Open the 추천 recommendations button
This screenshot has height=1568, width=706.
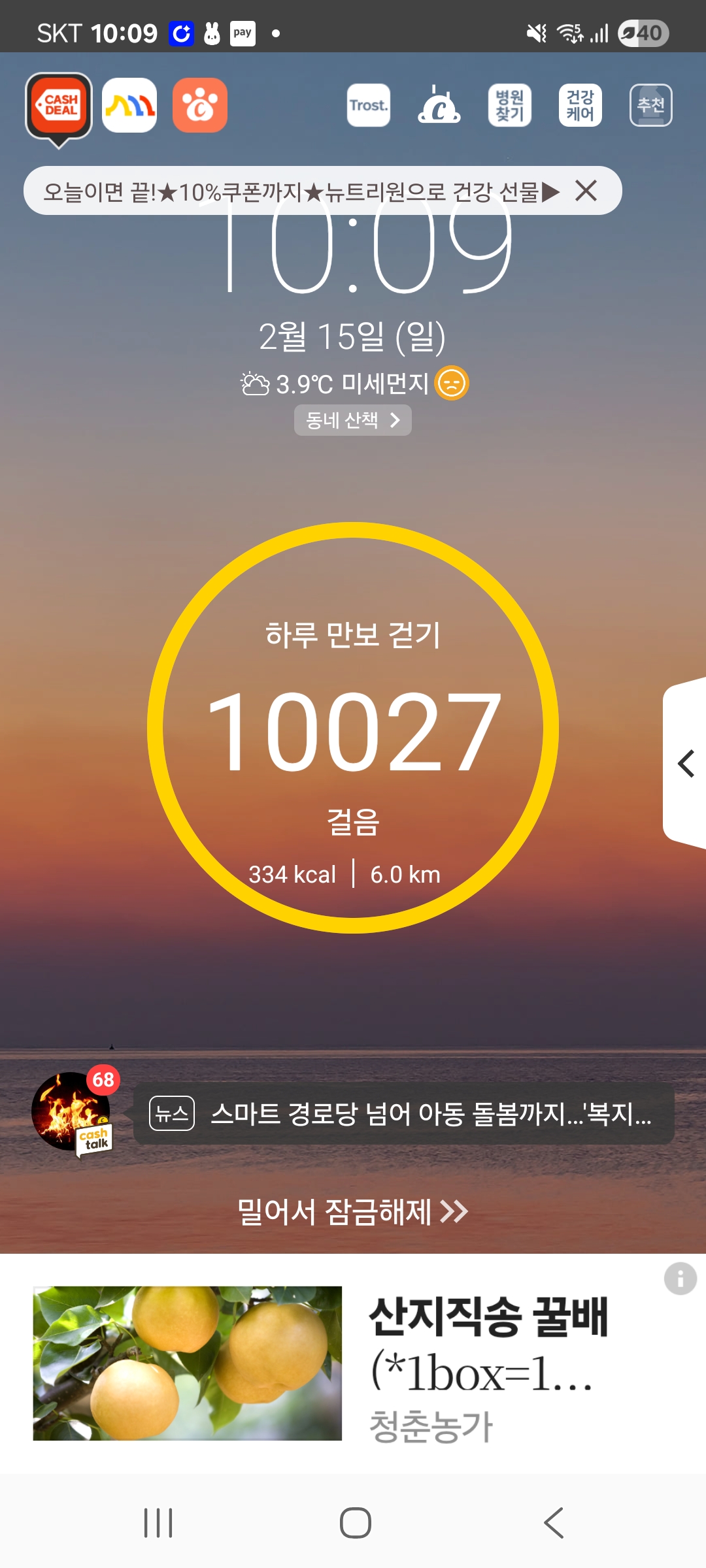[x=651, y=105]
